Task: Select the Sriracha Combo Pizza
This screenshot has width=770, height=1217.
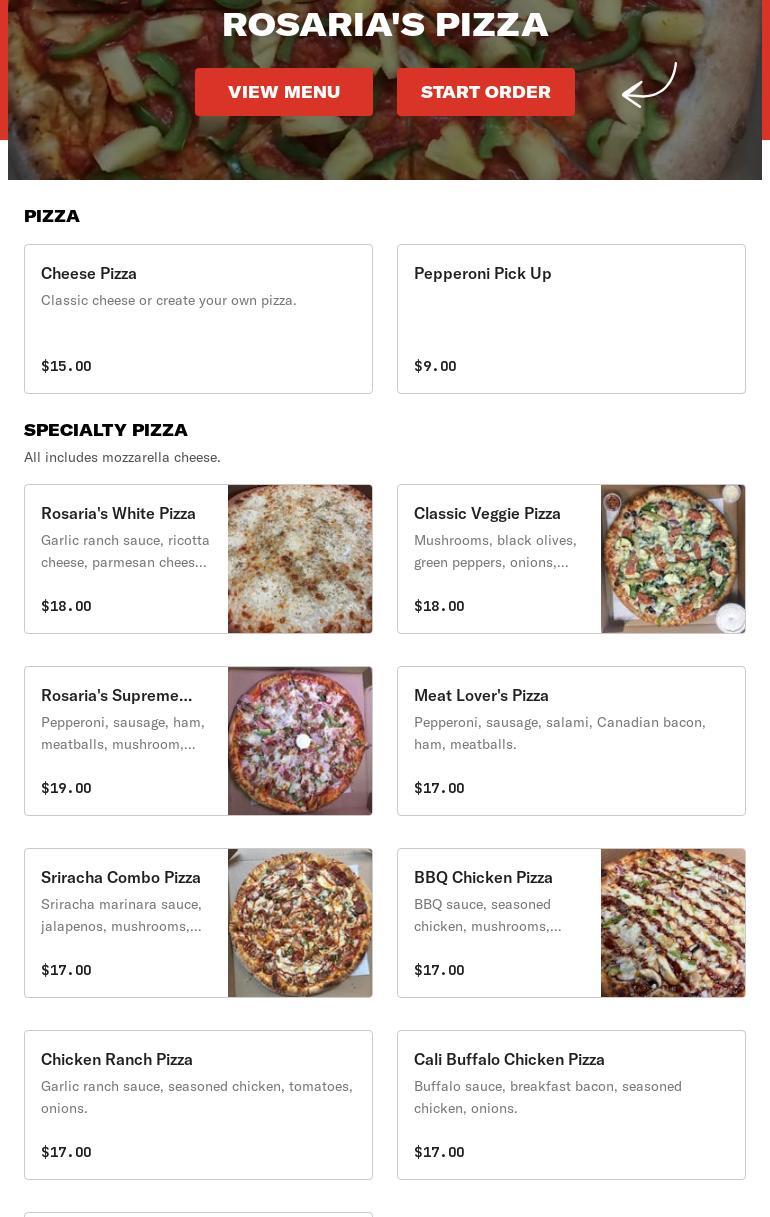Action: click(x=198, y=923)
